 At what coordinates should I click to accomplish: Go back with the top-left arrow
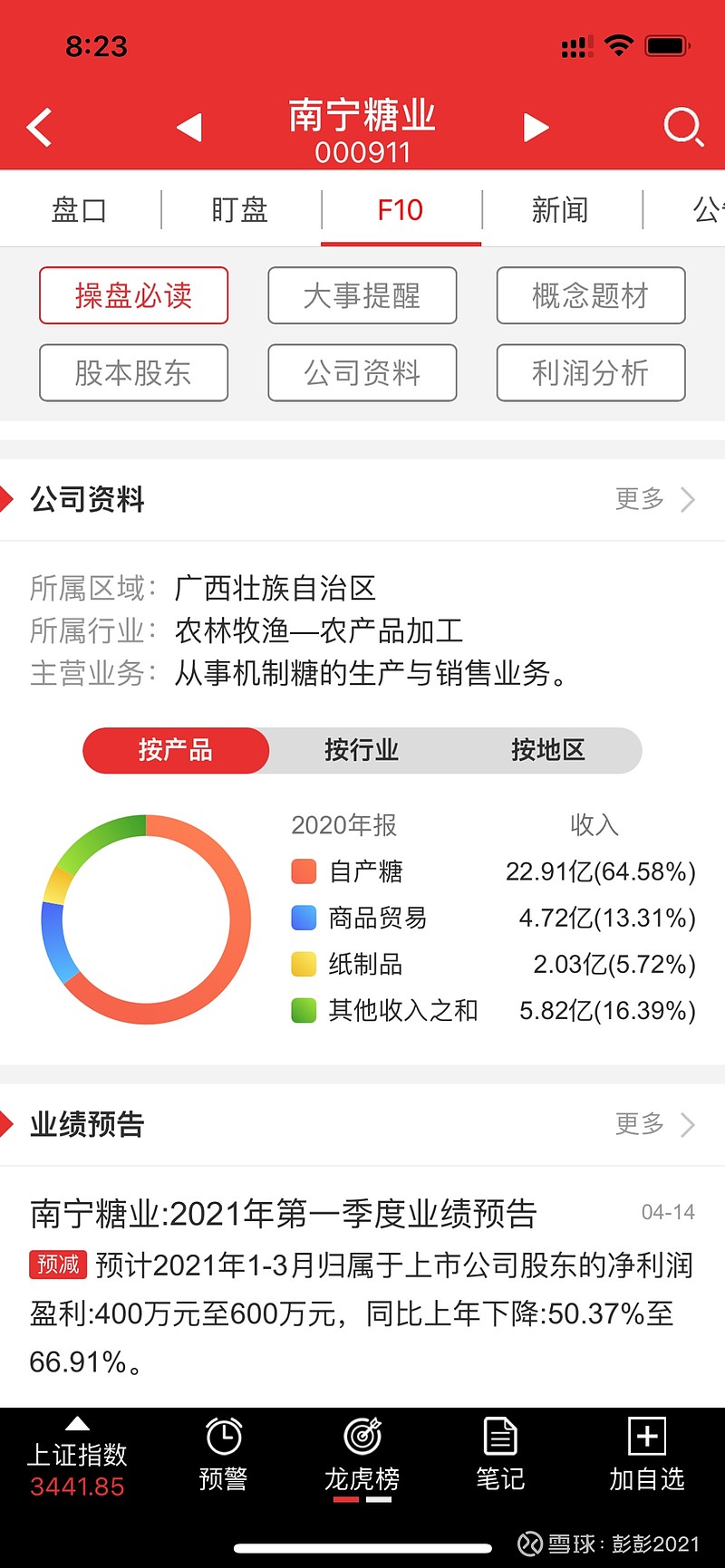pos(39,128)
